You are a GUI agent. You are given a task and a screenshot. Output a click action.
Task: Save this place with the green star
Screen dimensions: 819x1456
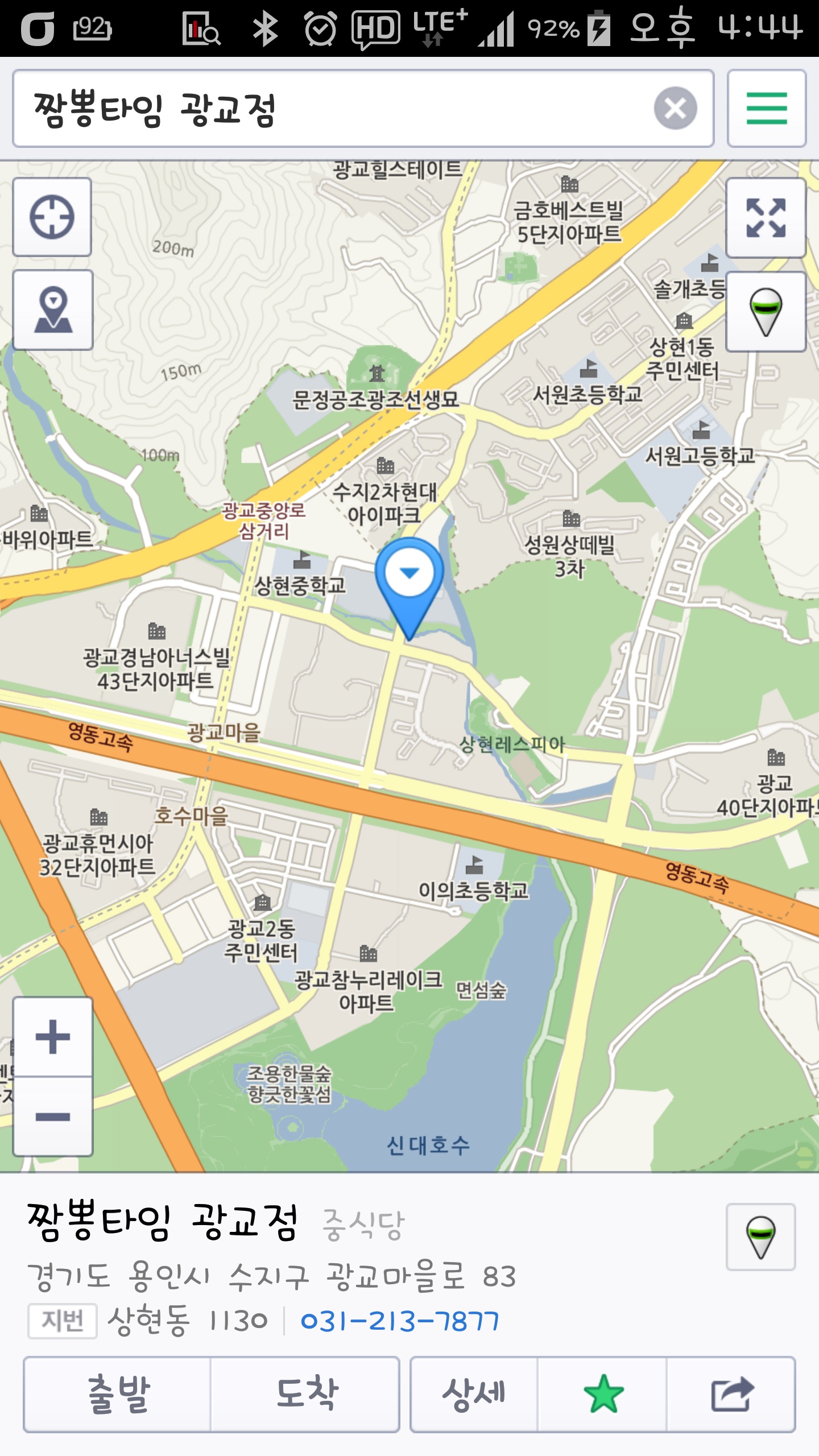[x=603, y=1394]
